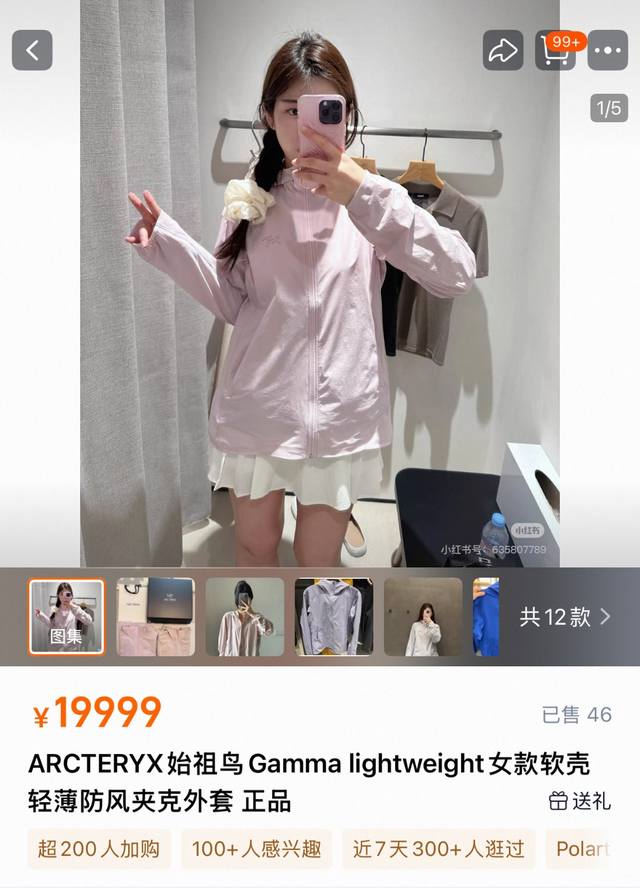Open the main product photo full screen

click(x=320, y=300)
